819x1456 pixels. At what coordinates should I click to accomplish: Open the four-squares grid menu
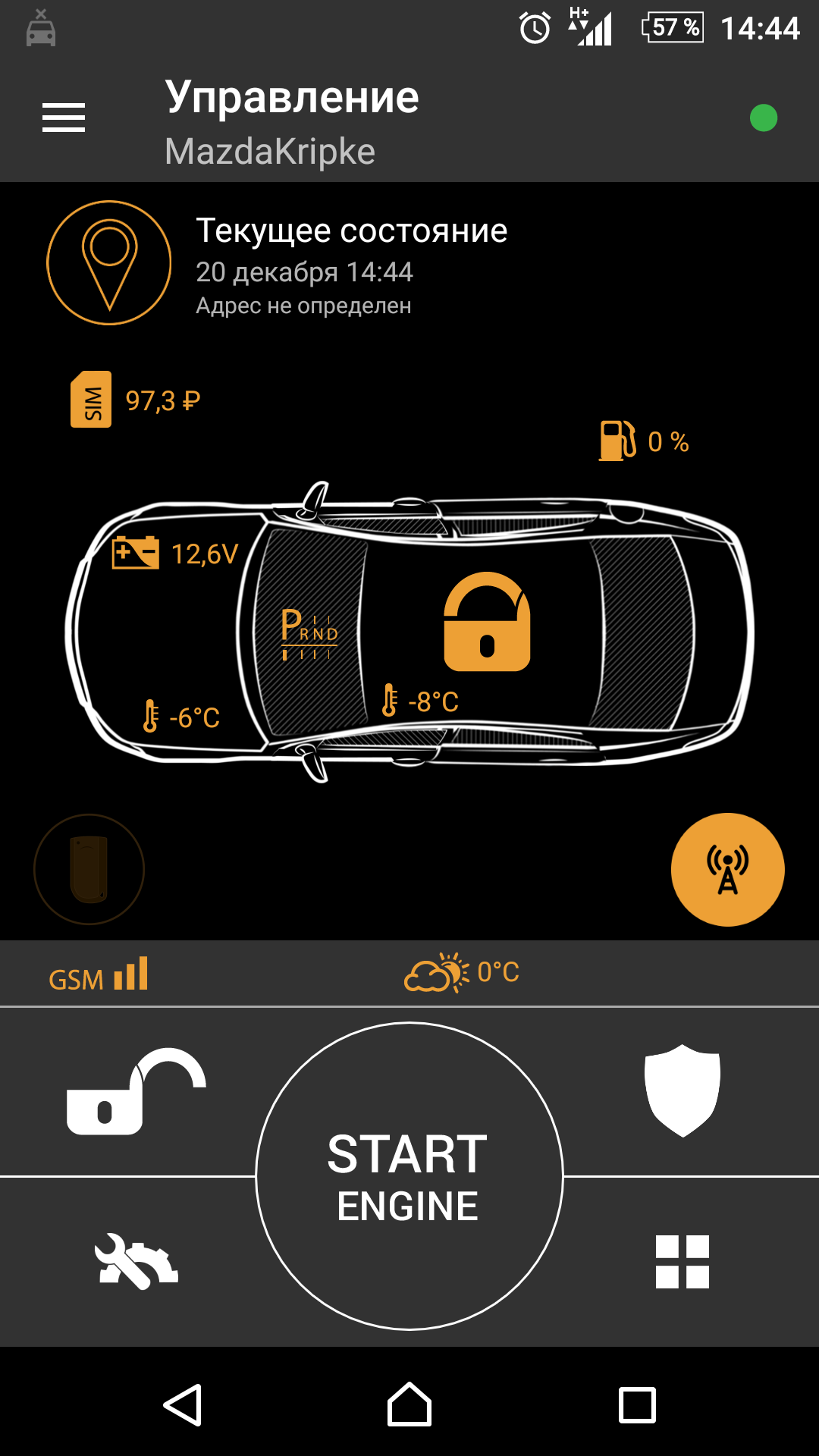[682, 1261]
